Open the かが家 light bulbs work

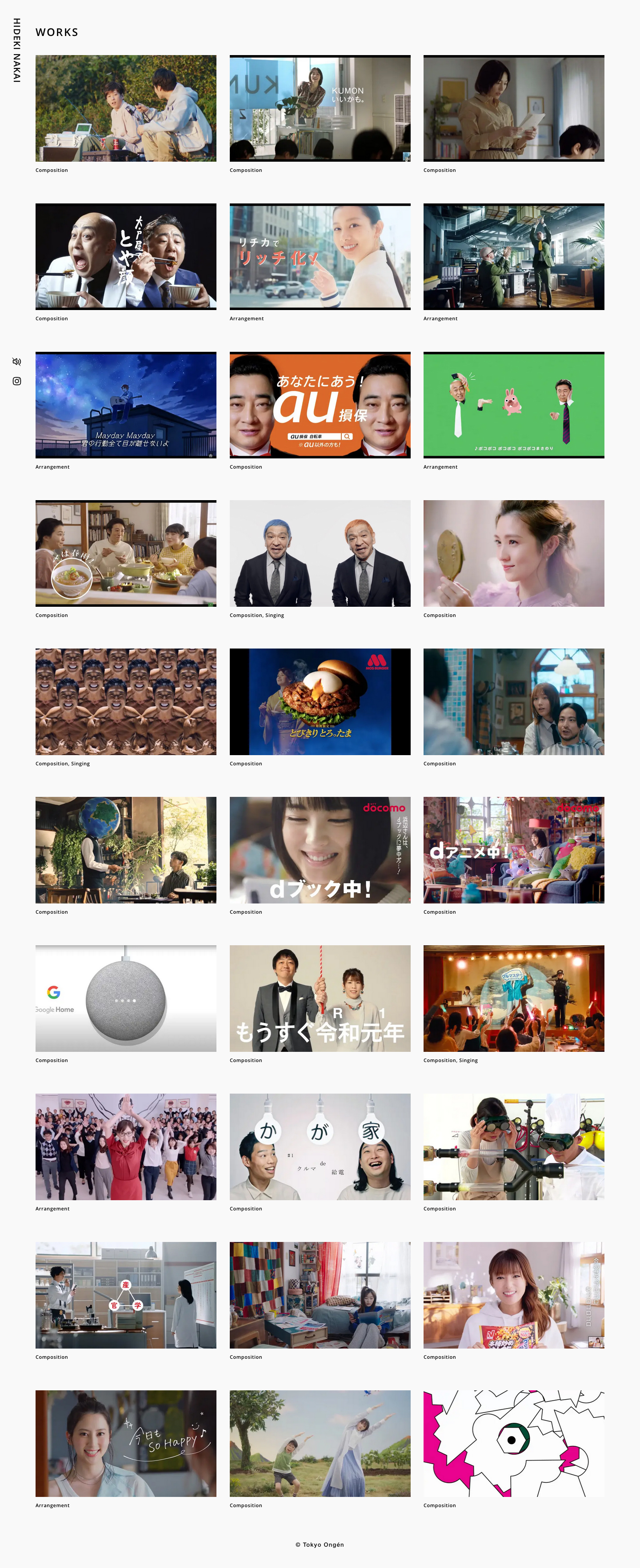[320, 1147]
